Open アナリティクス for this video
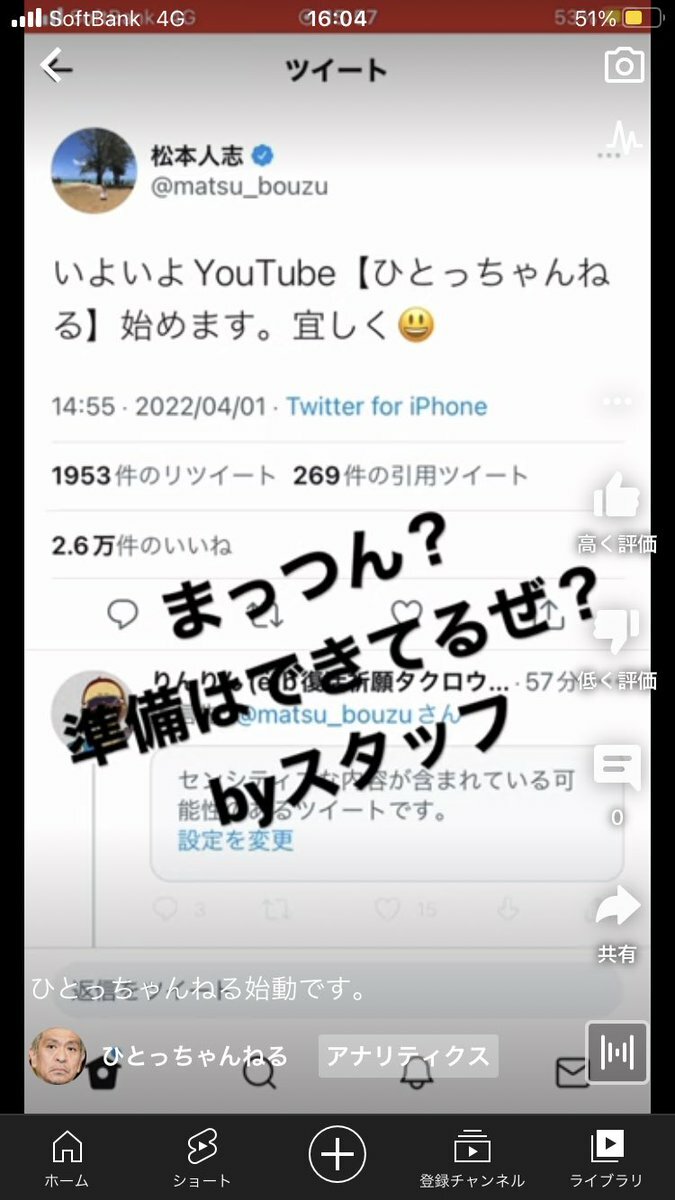The height and width of the screenshot is (1200, 675). coord(408,1056)
